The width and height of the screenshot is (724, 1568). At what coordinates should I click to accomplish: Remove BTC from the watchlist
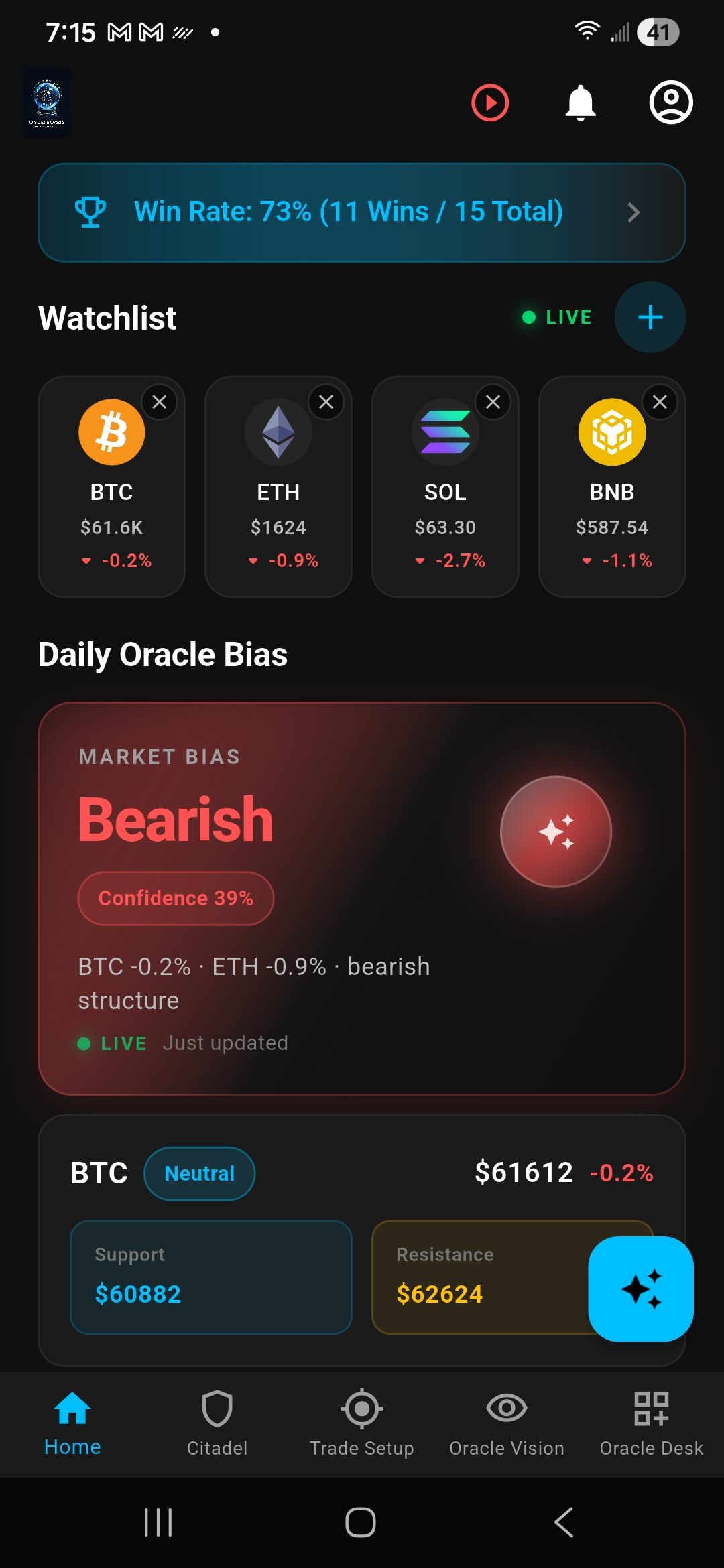[160, 402]
